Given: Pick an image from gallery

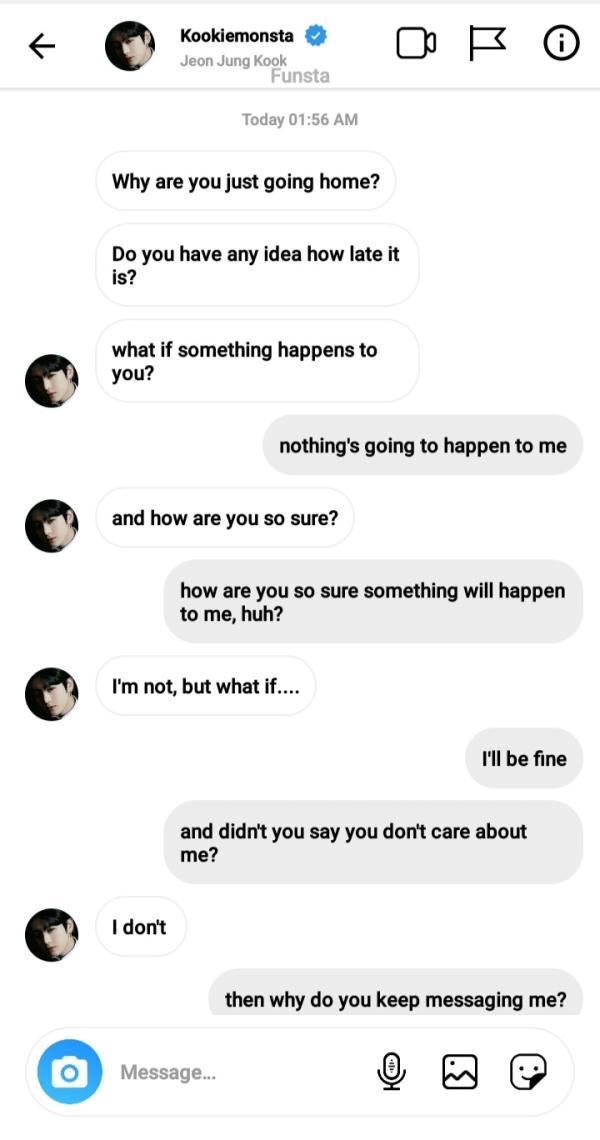Looking at the screenshot, I should pyautogui.click(x=459, y=1072).
